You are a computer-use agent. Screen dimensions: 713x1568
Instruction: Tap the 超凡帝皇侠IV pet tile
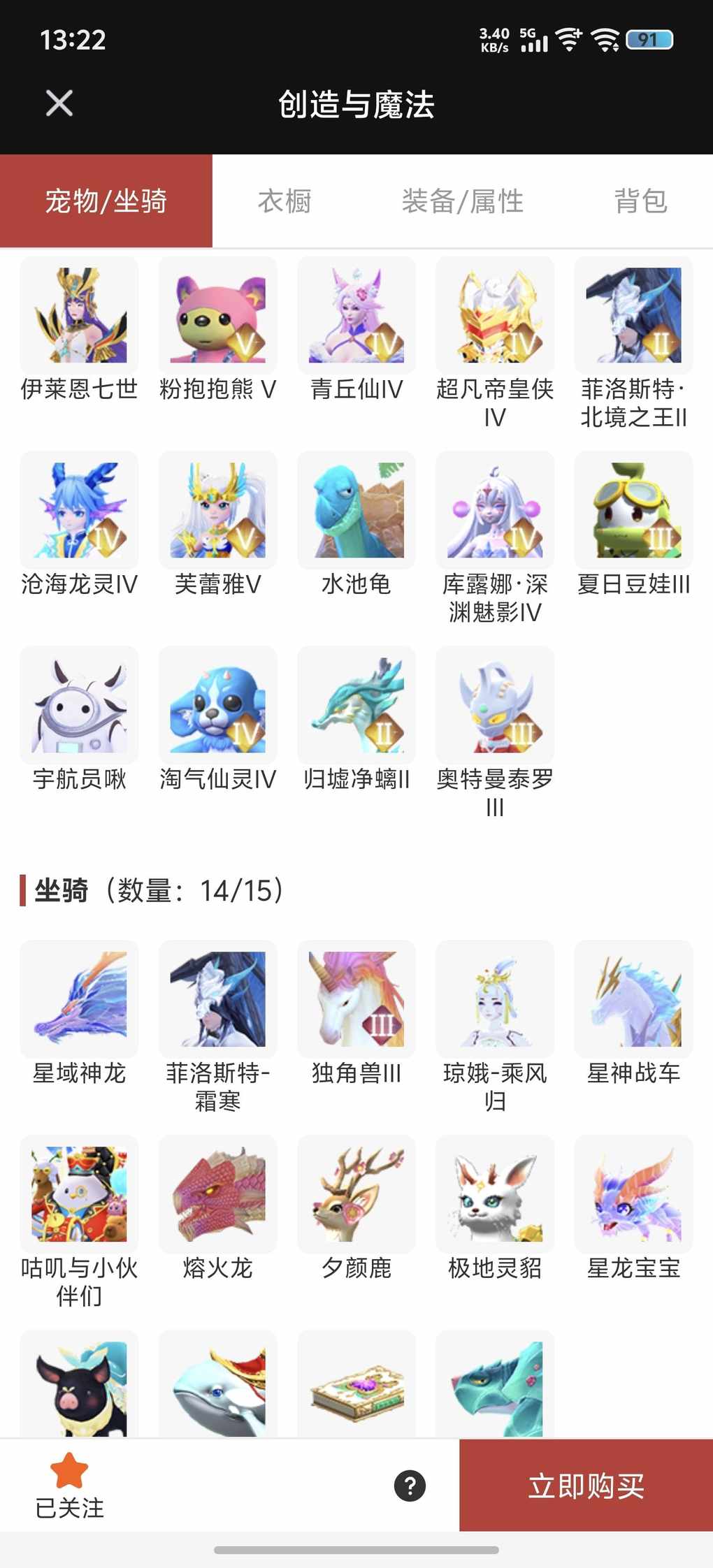tap(495, 315)
